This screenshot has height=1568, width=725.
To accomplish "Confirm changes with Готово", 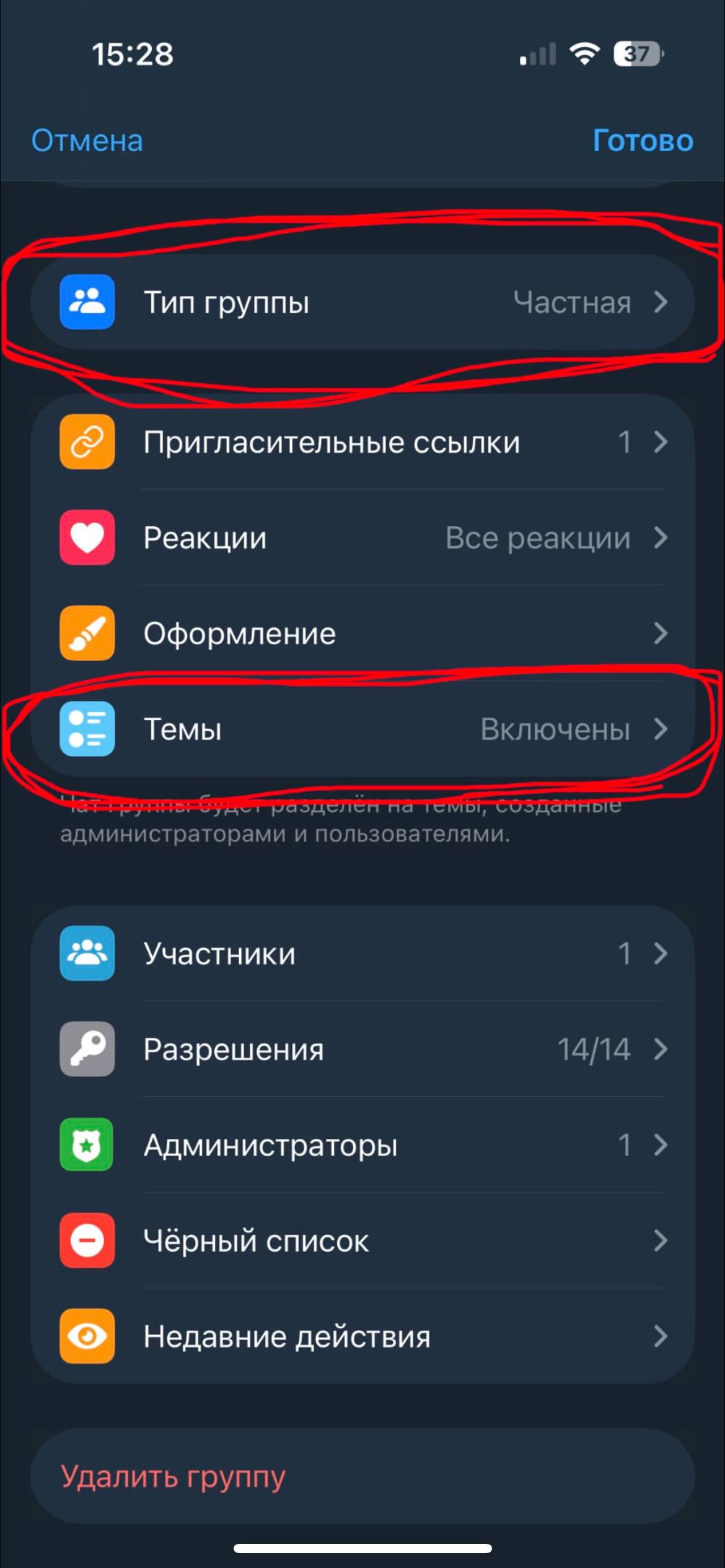I will pos(643,141).
